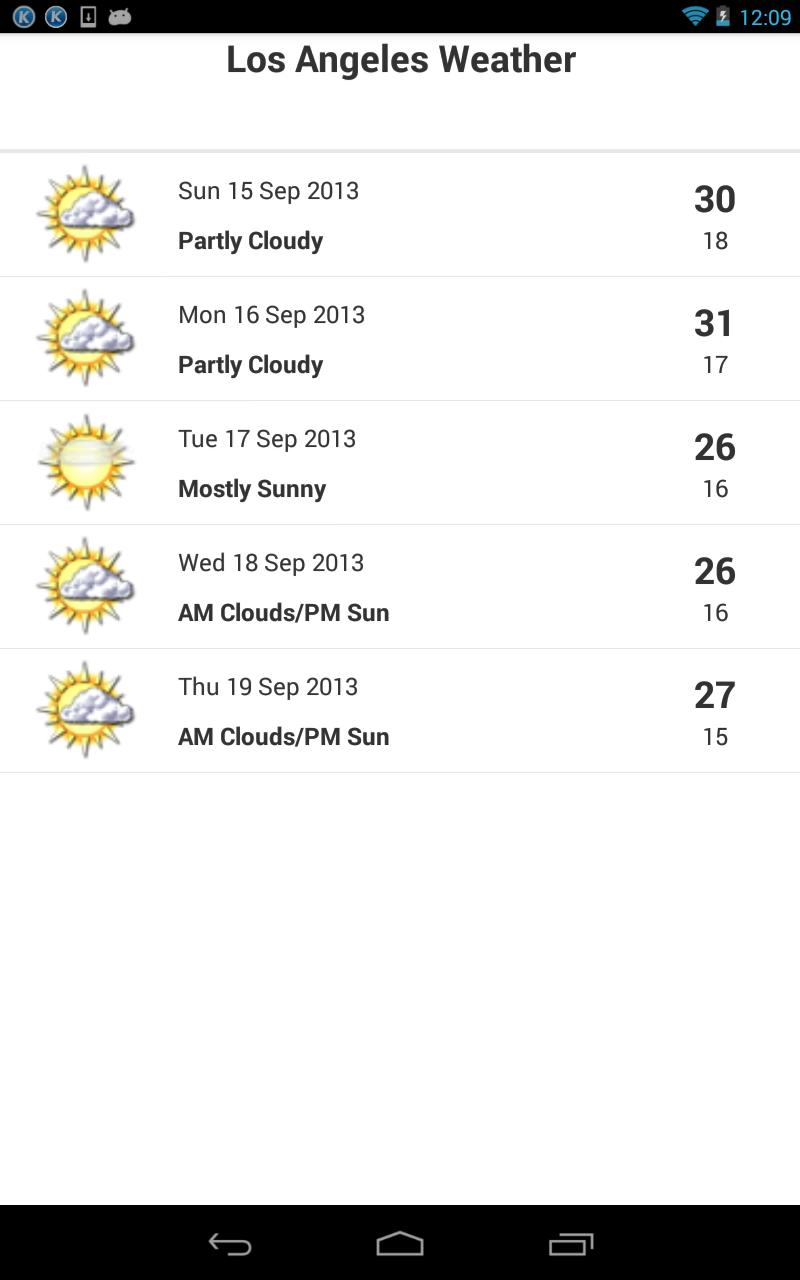800x1280 pixels.
Task: Open Tue 17 Sep Mostly Sunny forecast
Action: point(400,463)
